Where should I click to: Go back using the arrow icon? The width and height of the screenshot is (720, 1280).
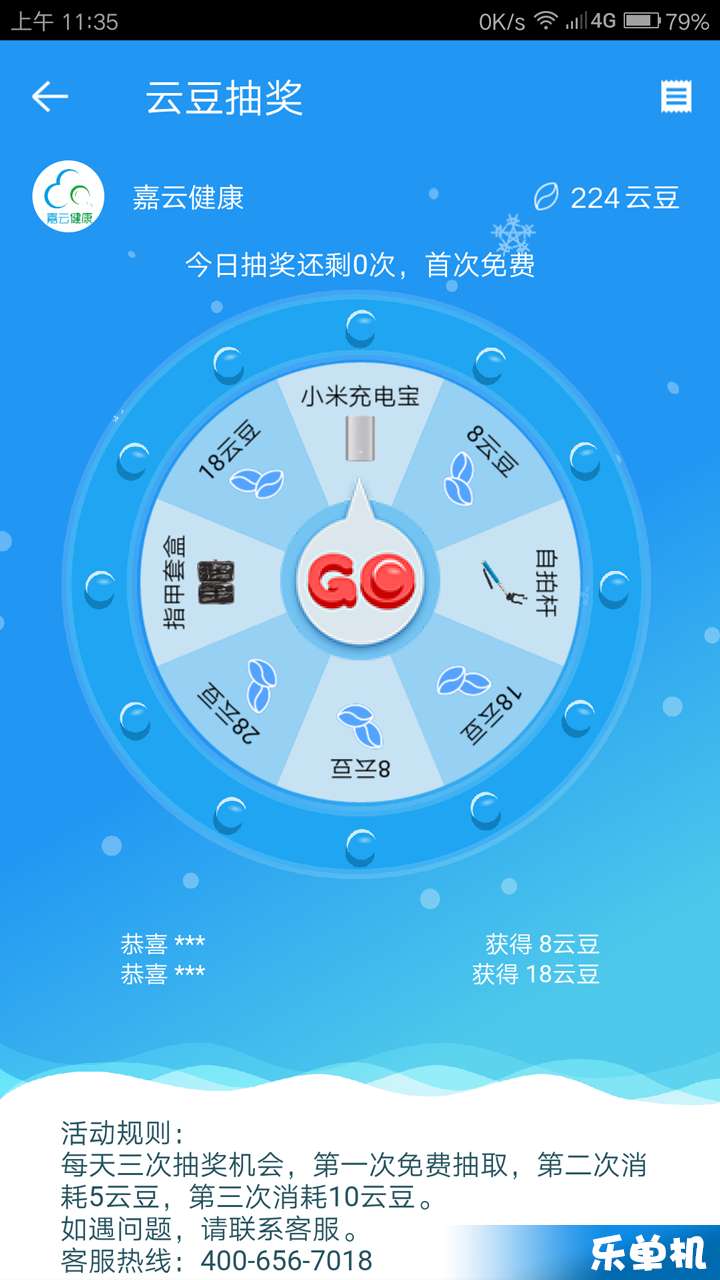click(50, 97)
